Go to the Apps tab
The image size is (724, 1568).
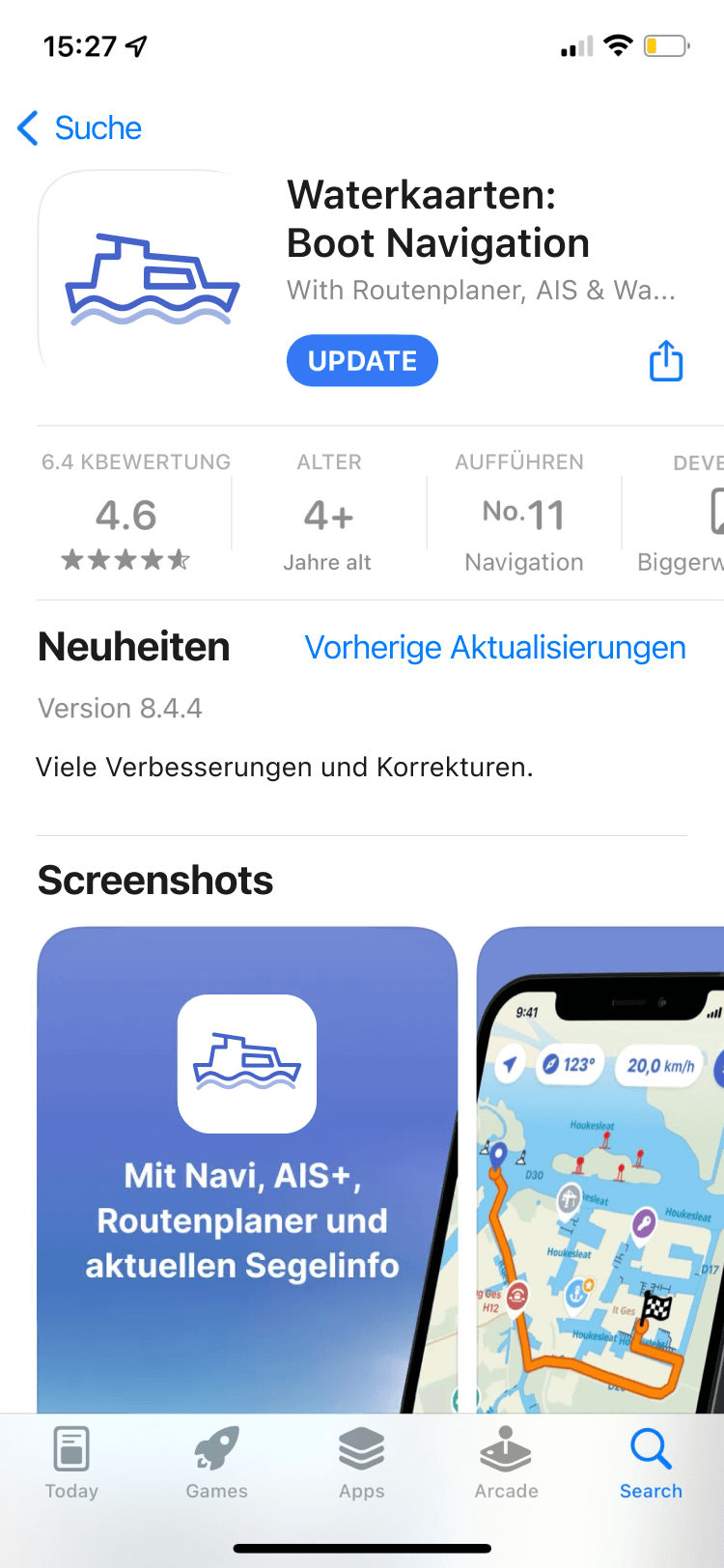point(362,1462)
